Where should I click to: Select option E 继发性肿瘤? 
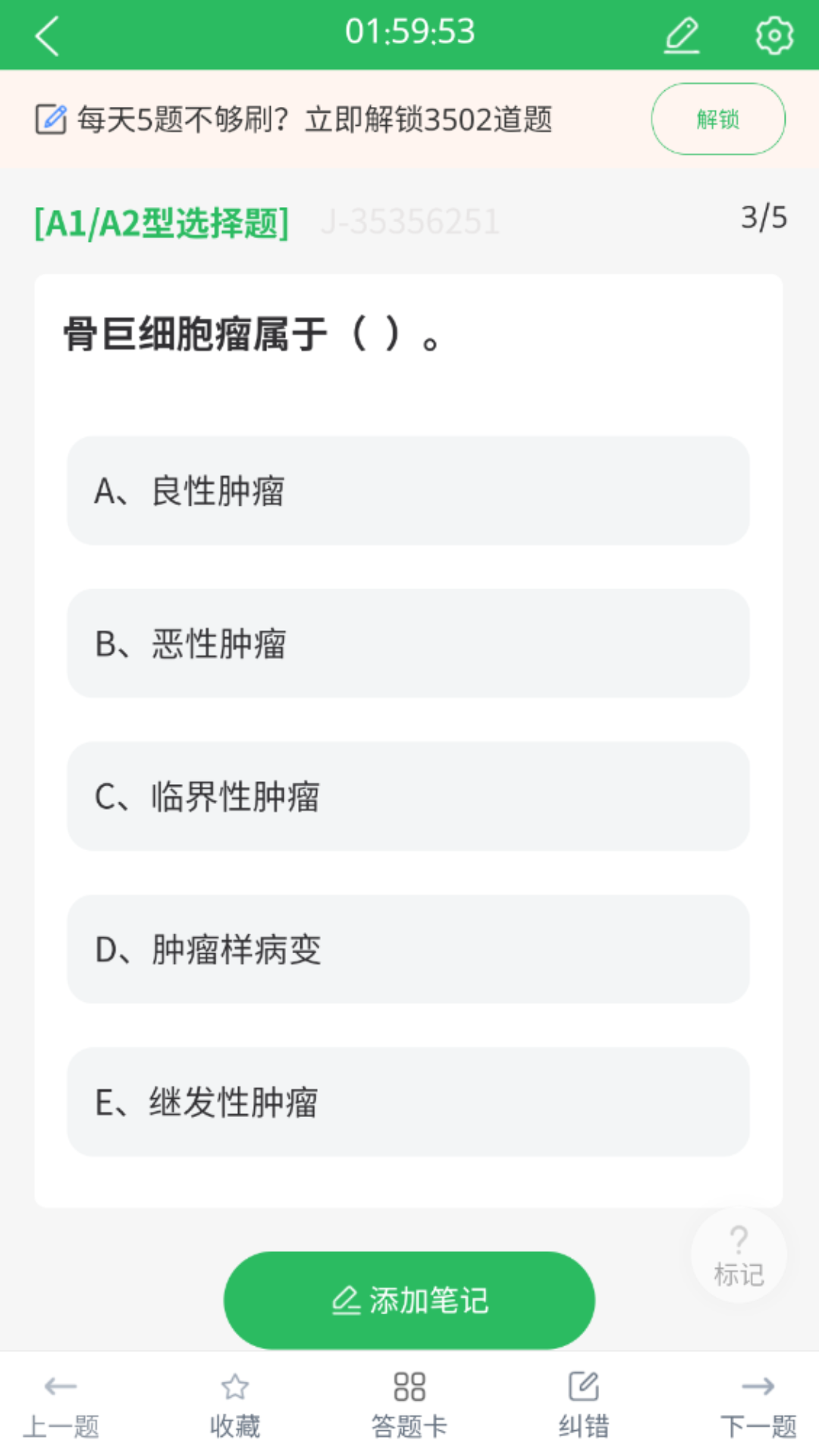pos(408,1103)
